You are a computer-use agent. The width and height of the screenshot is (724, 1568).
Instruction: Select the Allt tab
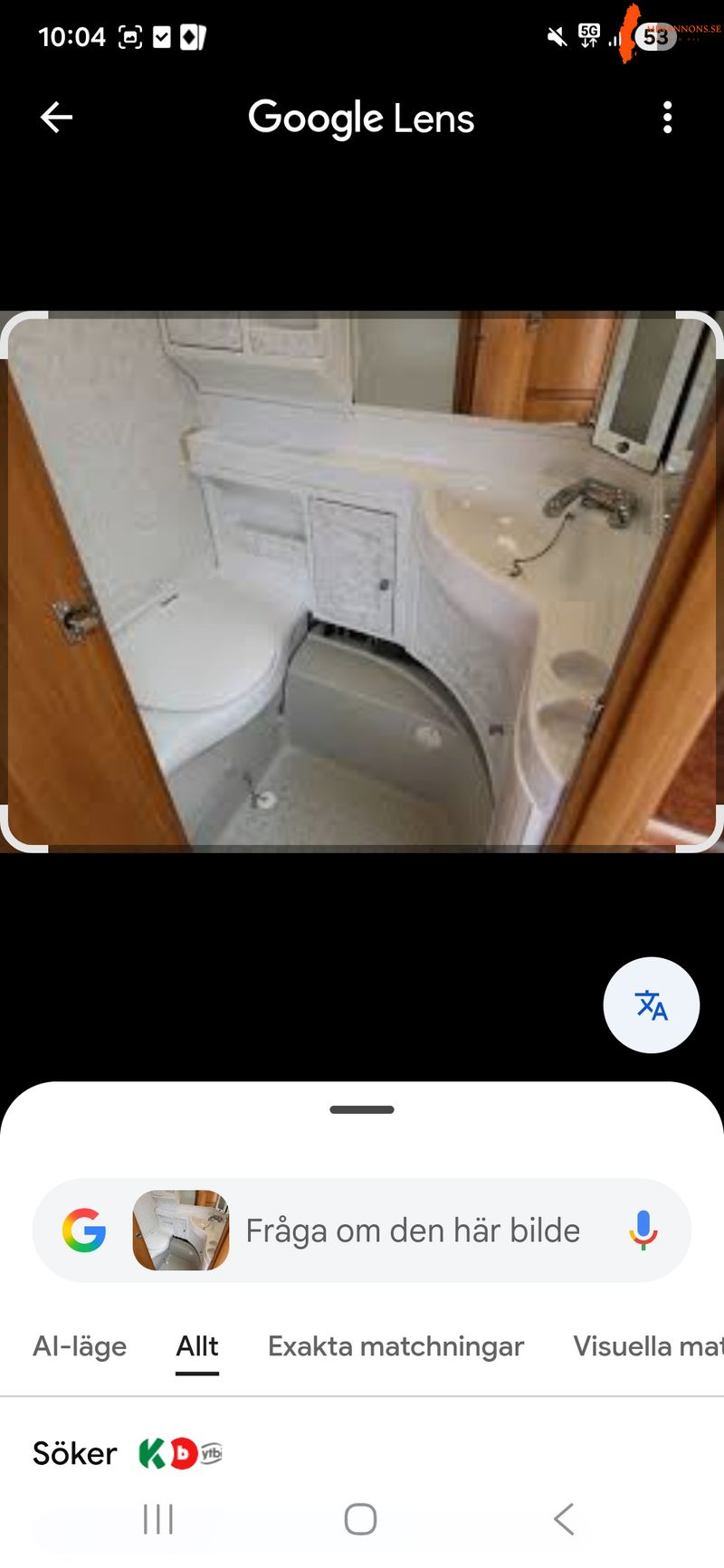(197, 1346)
